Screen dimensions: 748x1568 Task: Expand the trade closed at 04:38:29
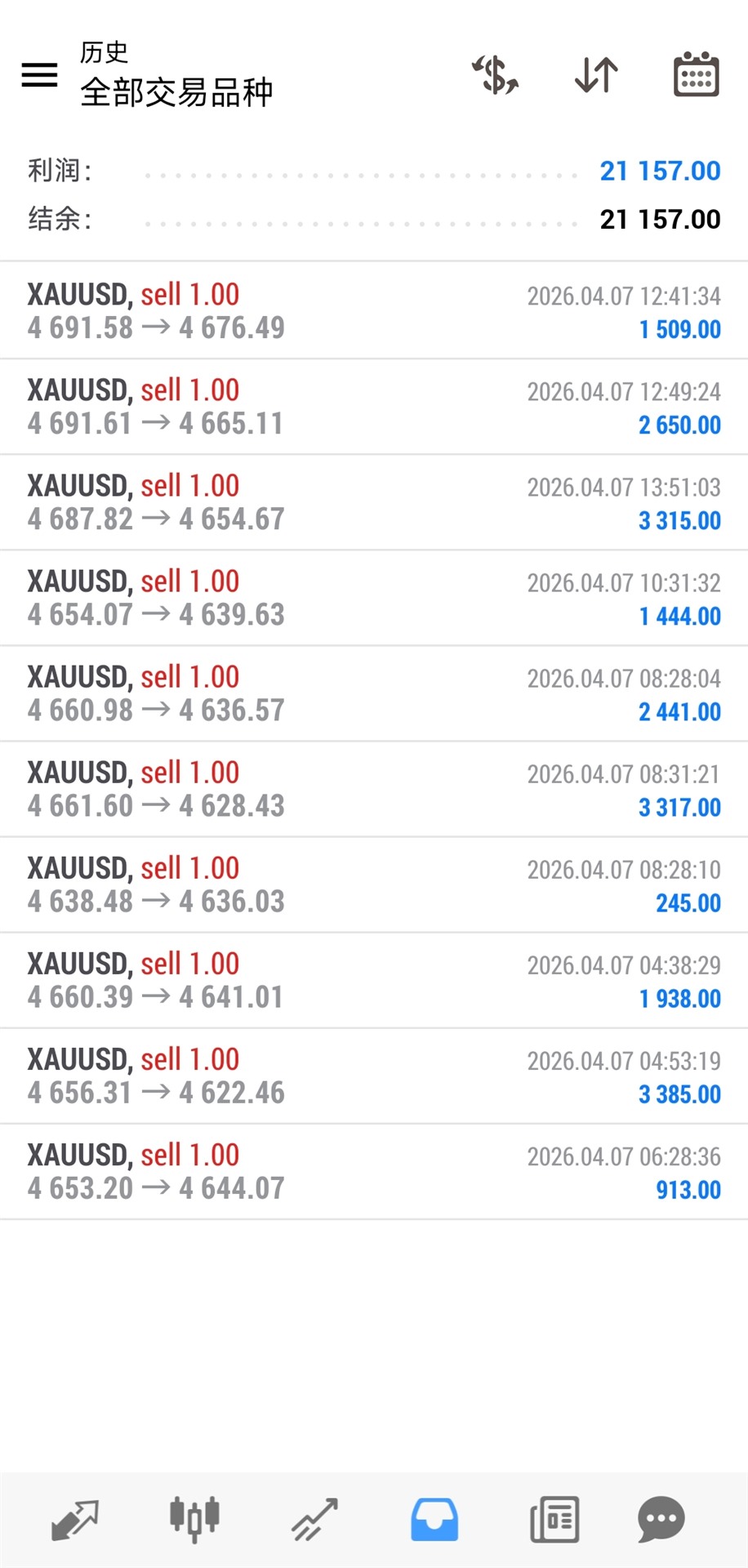(x=374, y=980)
